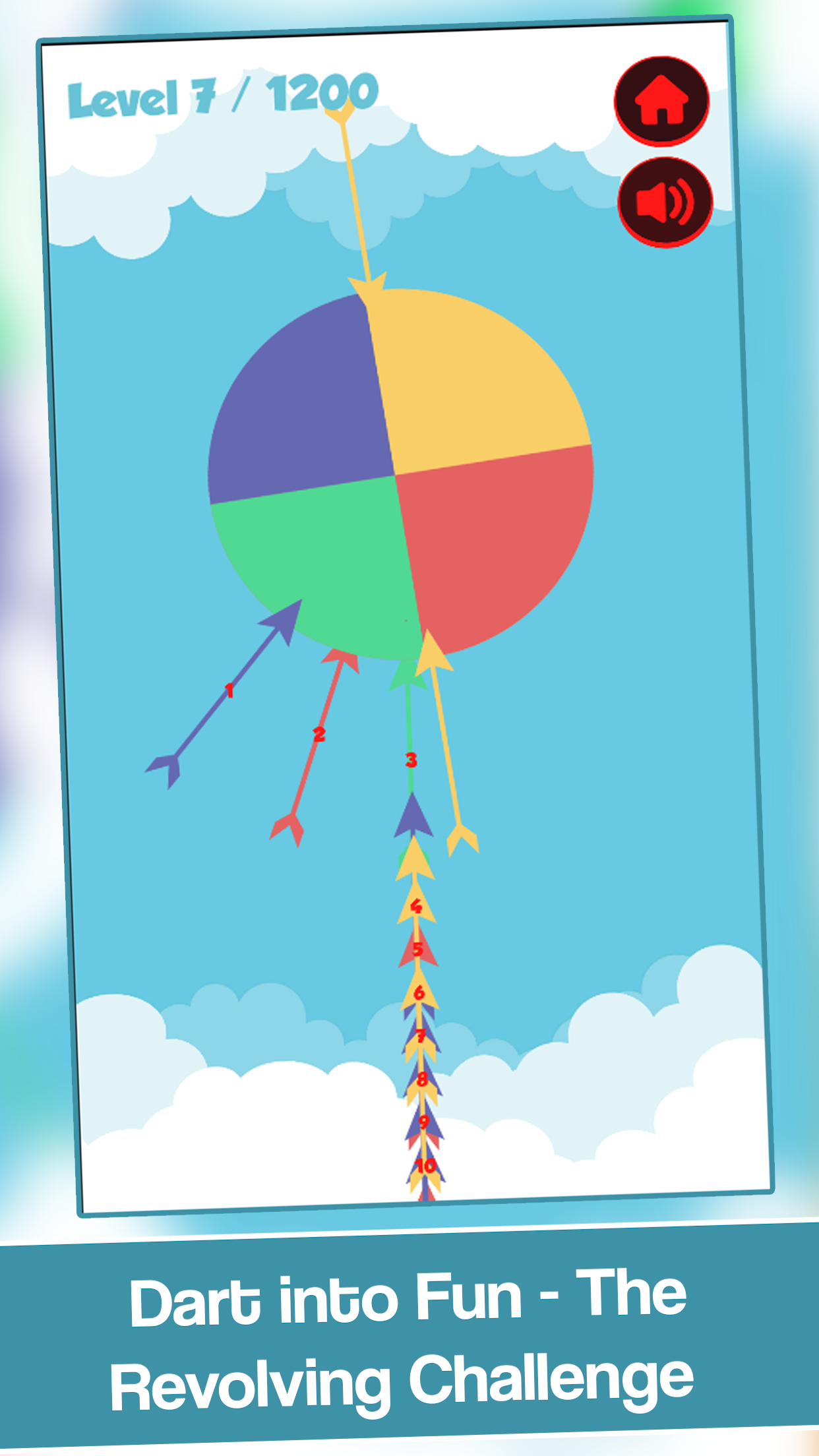
Task: Select arrow number 2
Action: [318, 734]
